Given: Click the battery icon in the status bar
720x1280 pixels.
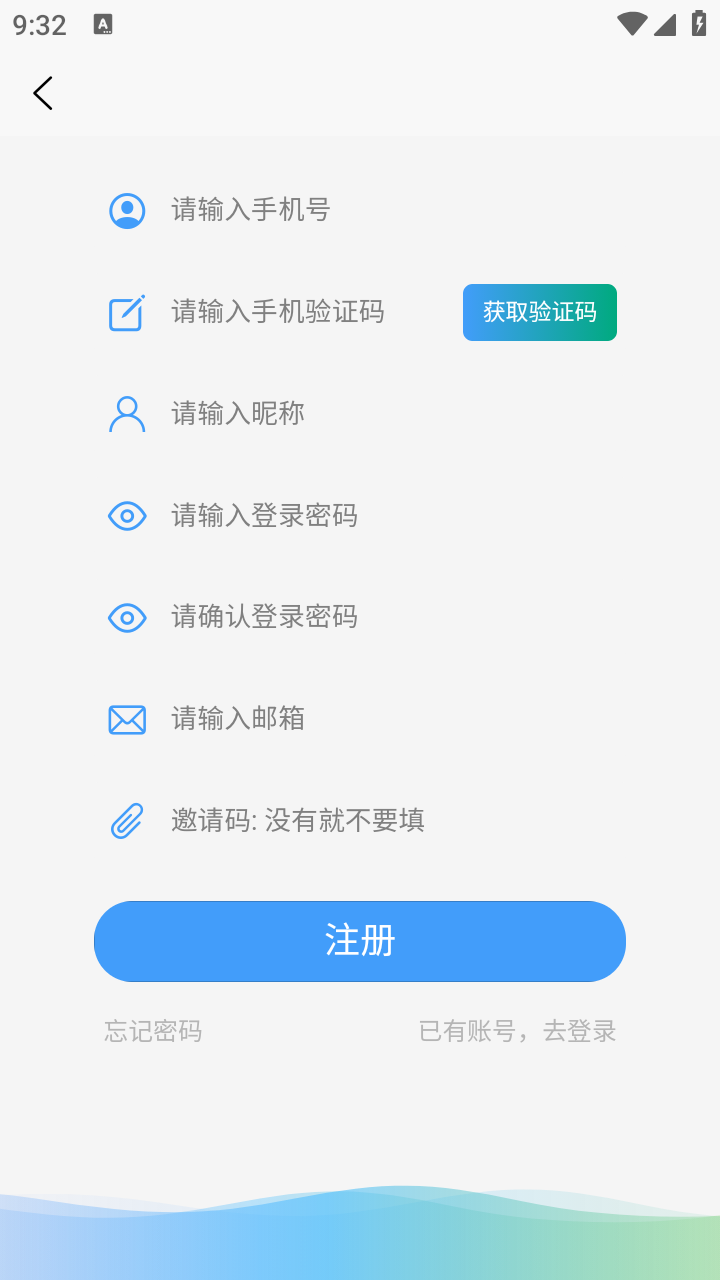Looking at the screenshot, I should pyautogui.click(x=697, y=25).
